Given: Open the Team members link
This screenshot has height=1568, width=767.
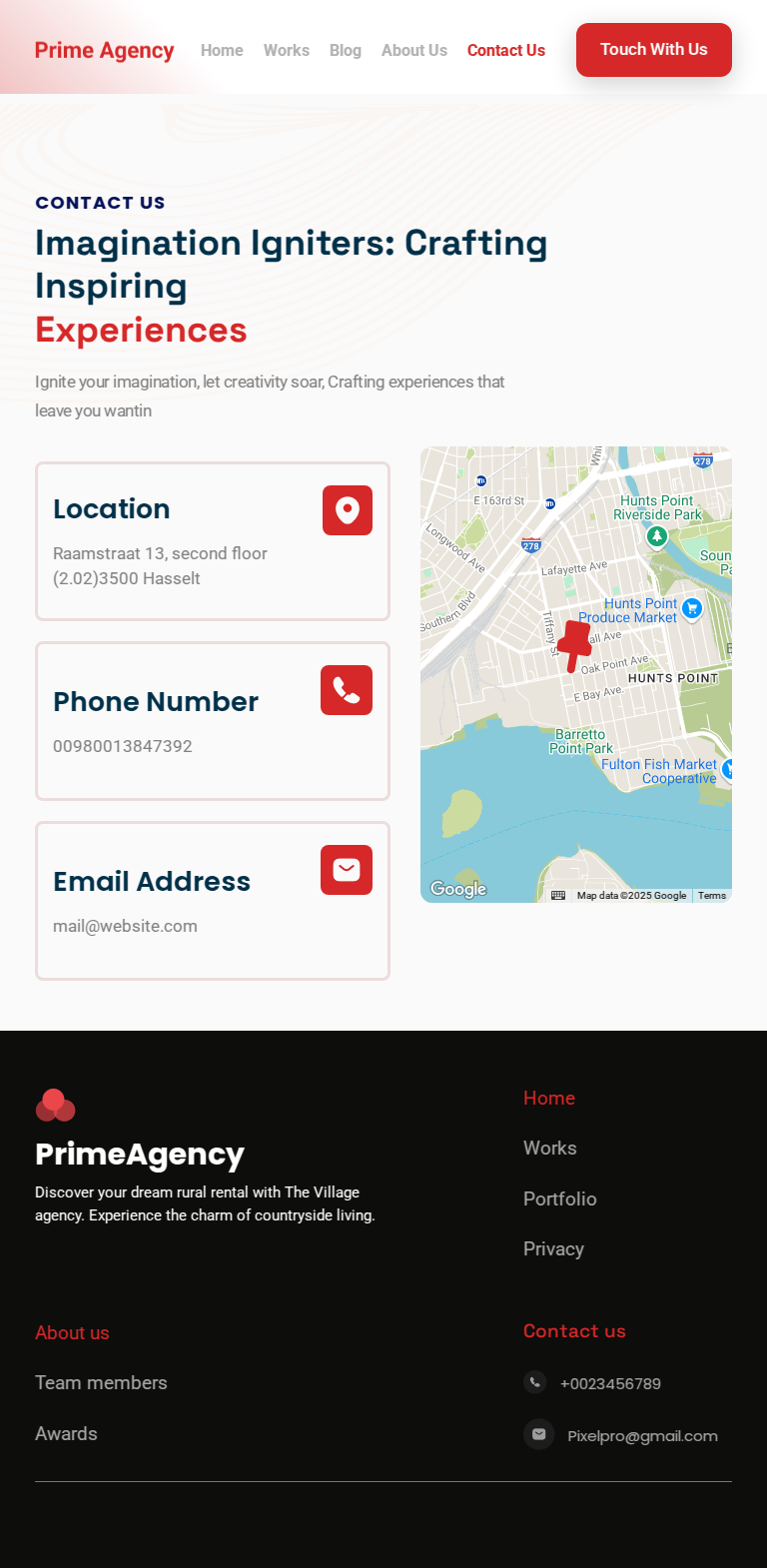Looking at the screenshot, I should coord(101,1382).
